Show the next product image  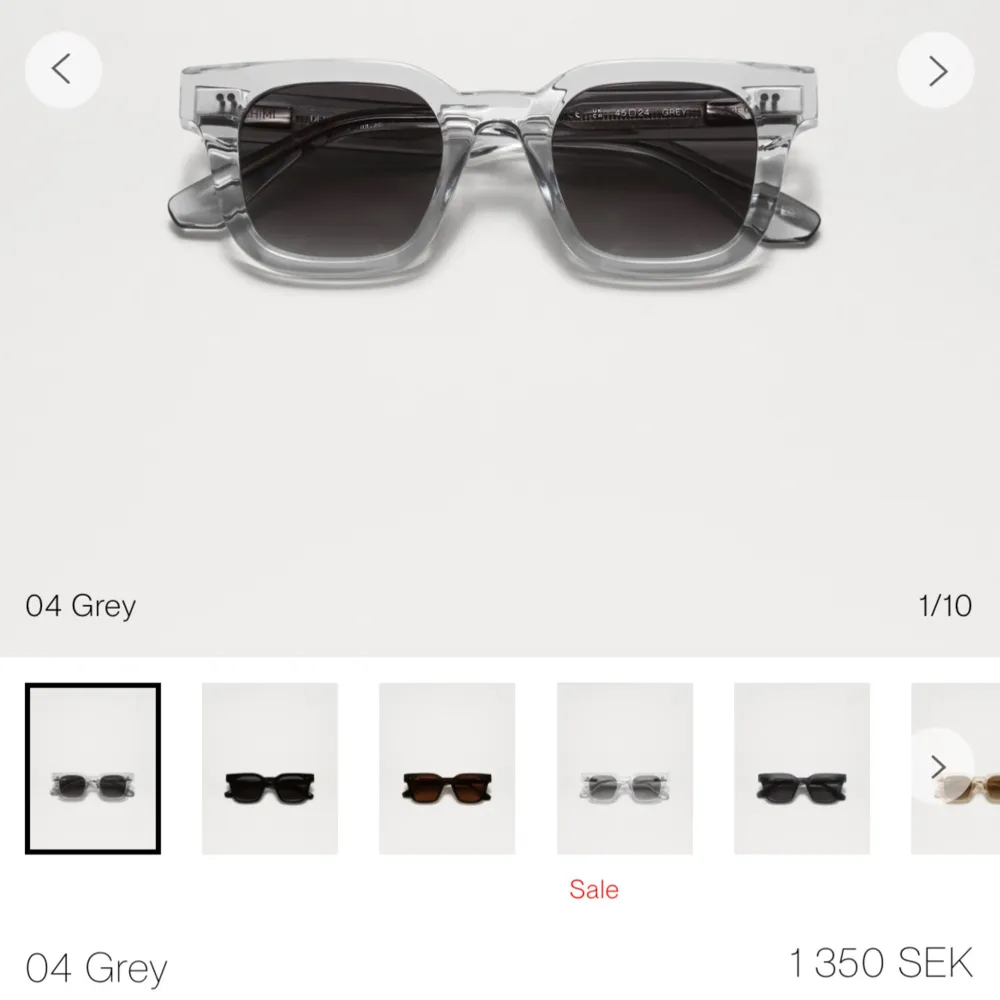point(936,70)
